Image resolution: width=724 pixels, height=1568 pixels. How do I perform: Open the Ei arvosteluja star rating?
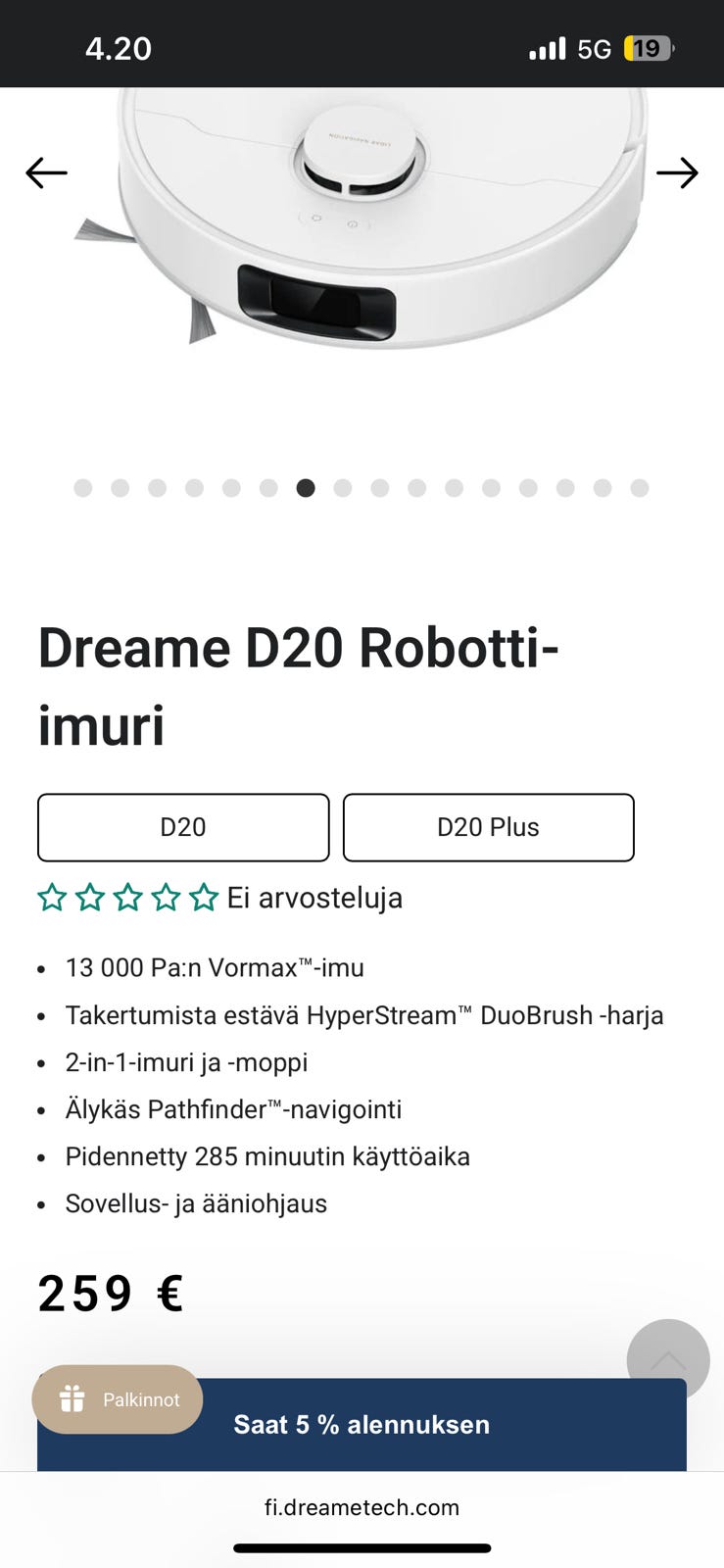click(220, 898)
